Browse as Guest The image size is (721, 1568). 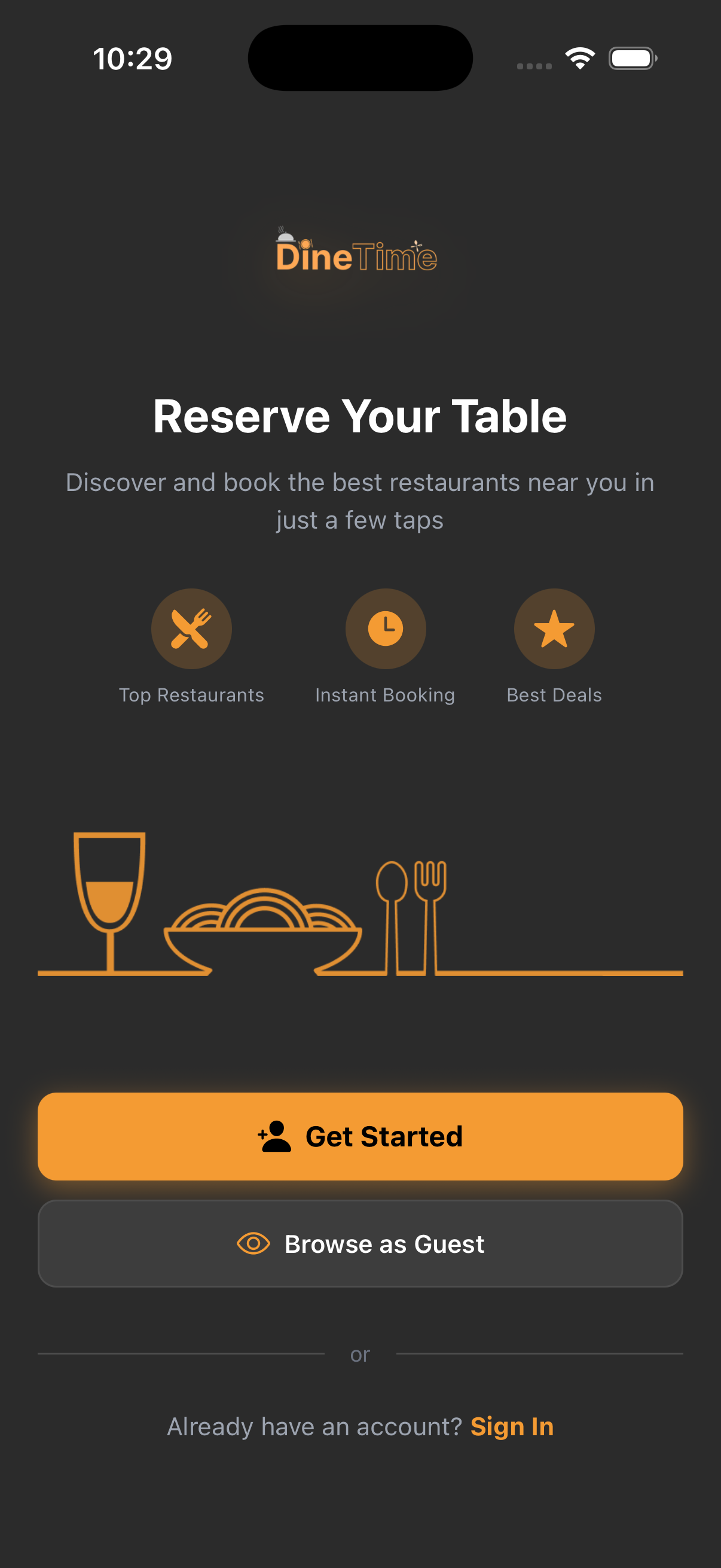[360, 1243]
